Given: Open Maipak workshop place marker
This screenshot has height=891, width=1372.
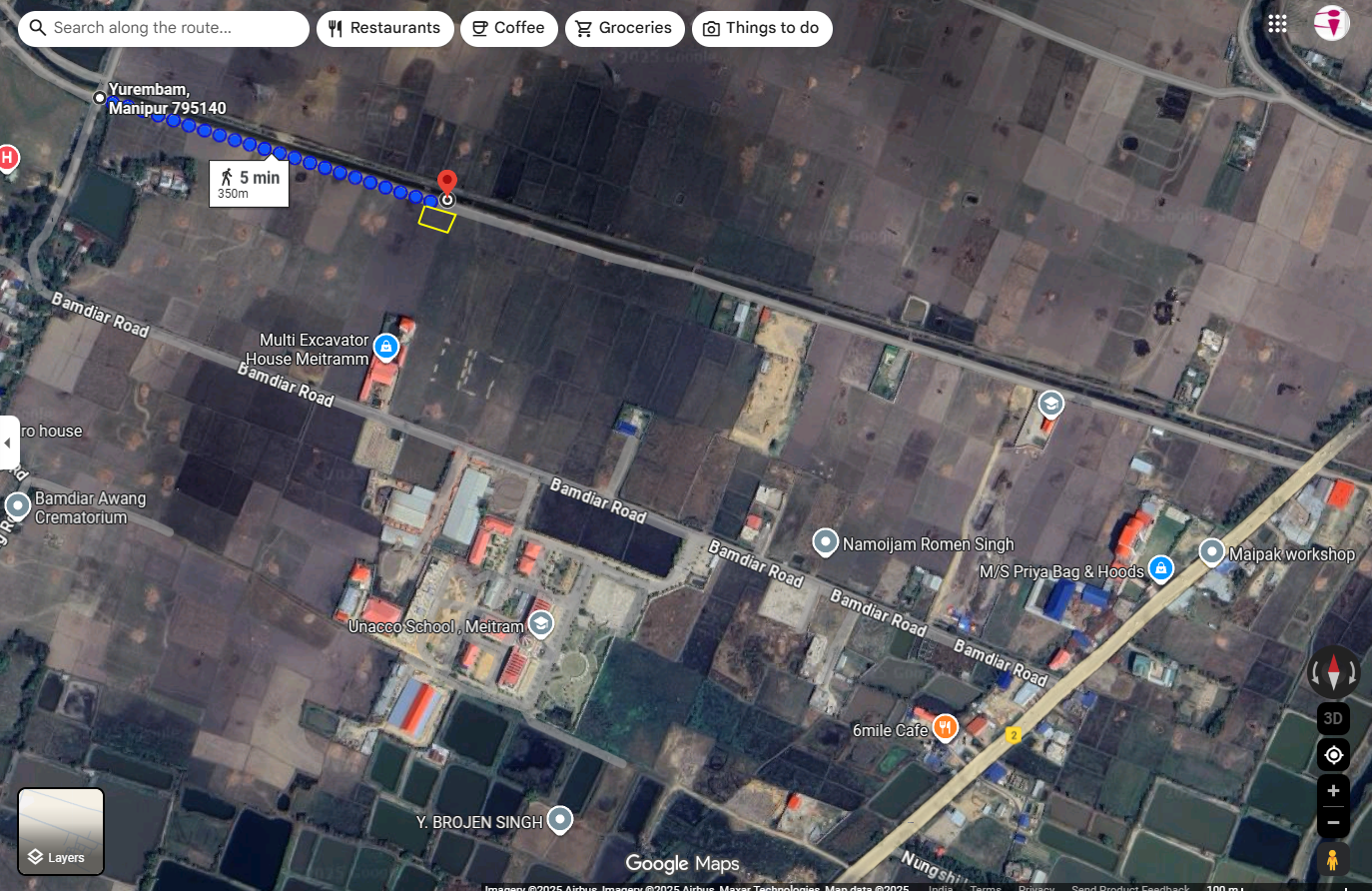Looking at the screenshot, I should pyautogui.click(x=1211, y=551).
